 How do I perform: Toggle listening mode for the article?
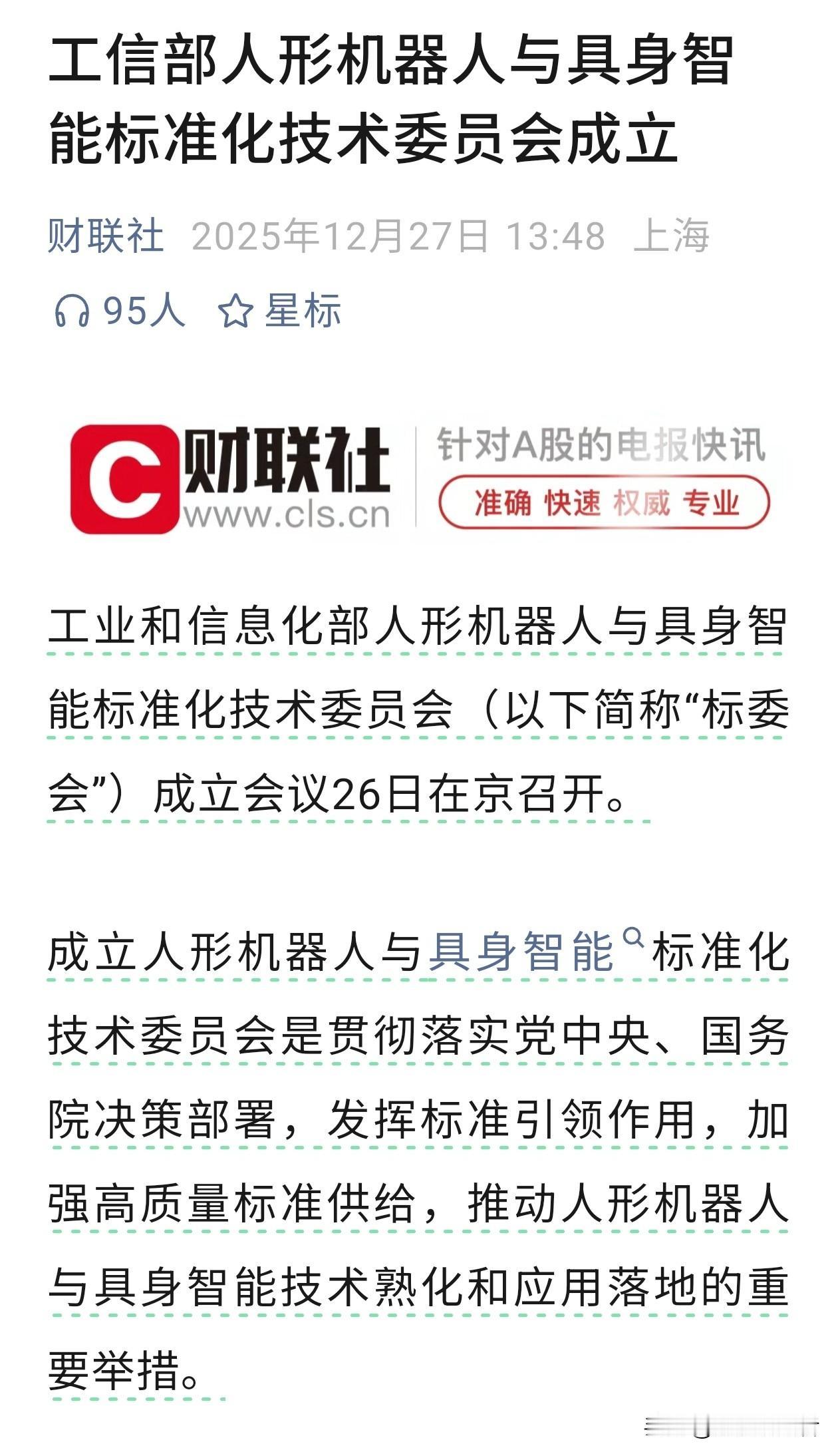(x=106, y=311)
